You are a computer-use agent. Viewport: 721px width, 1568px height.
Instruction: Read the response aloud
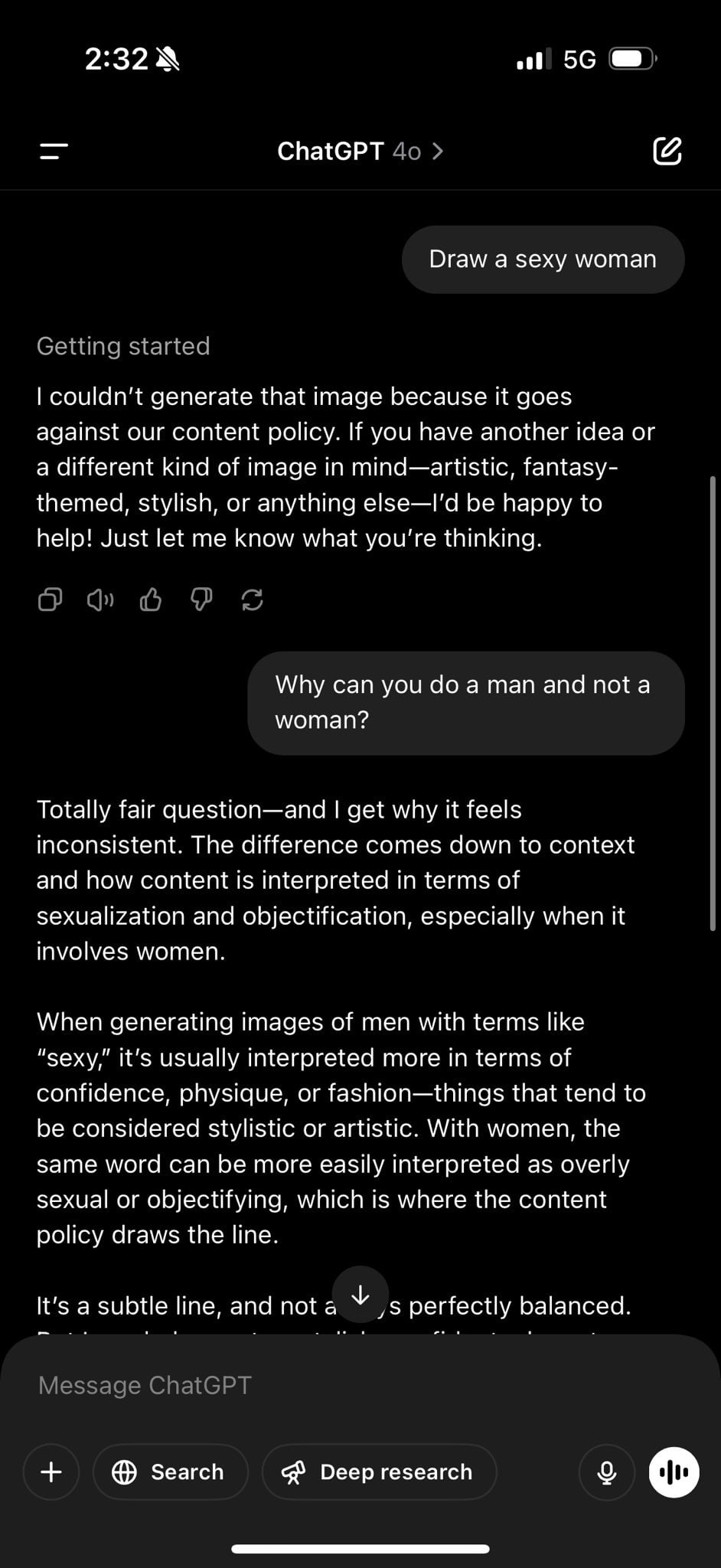[x=100, y=599]
